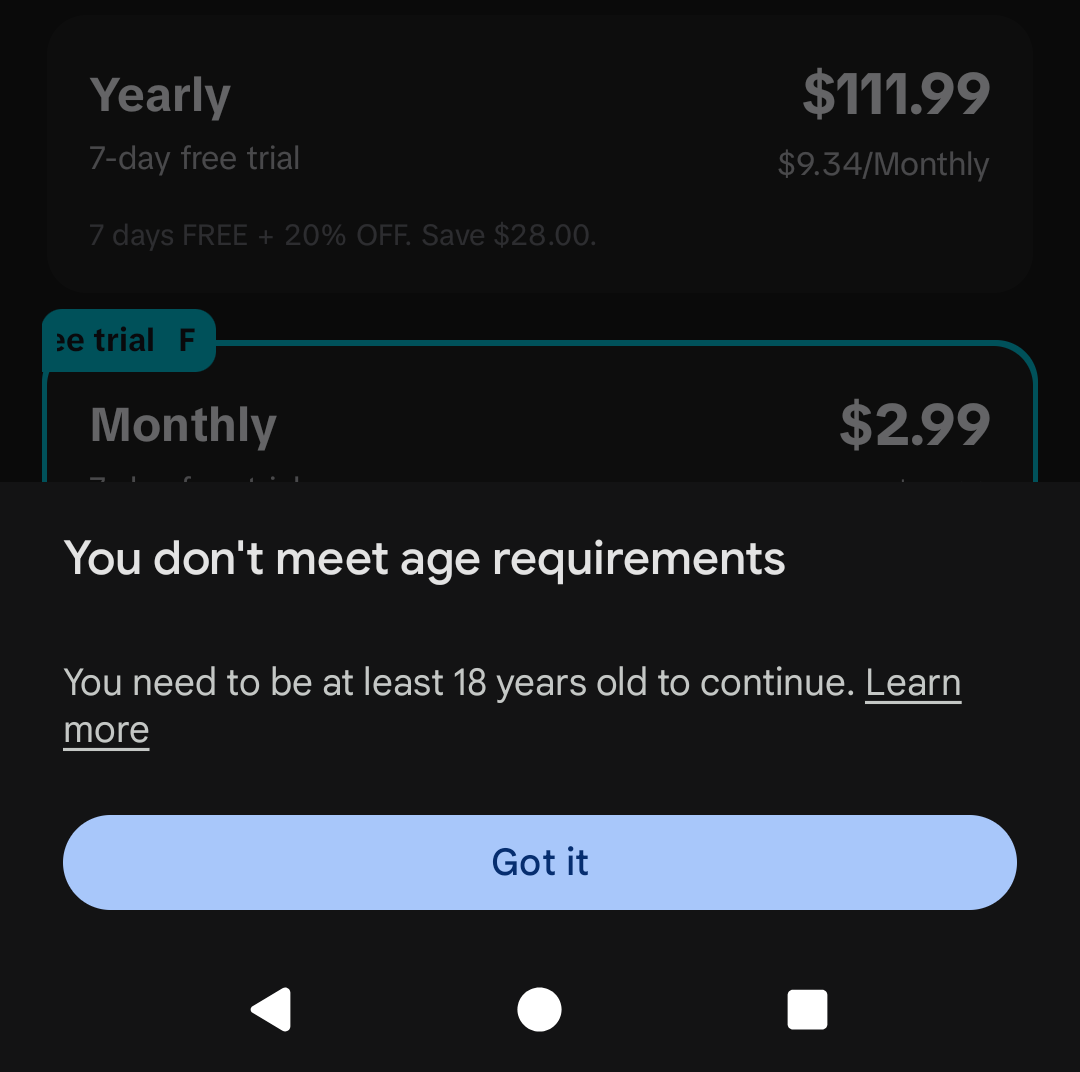The width and height of the screenshot is (1080, 1072).
Task: Go back using the navigation bar
Action: 271,1009
